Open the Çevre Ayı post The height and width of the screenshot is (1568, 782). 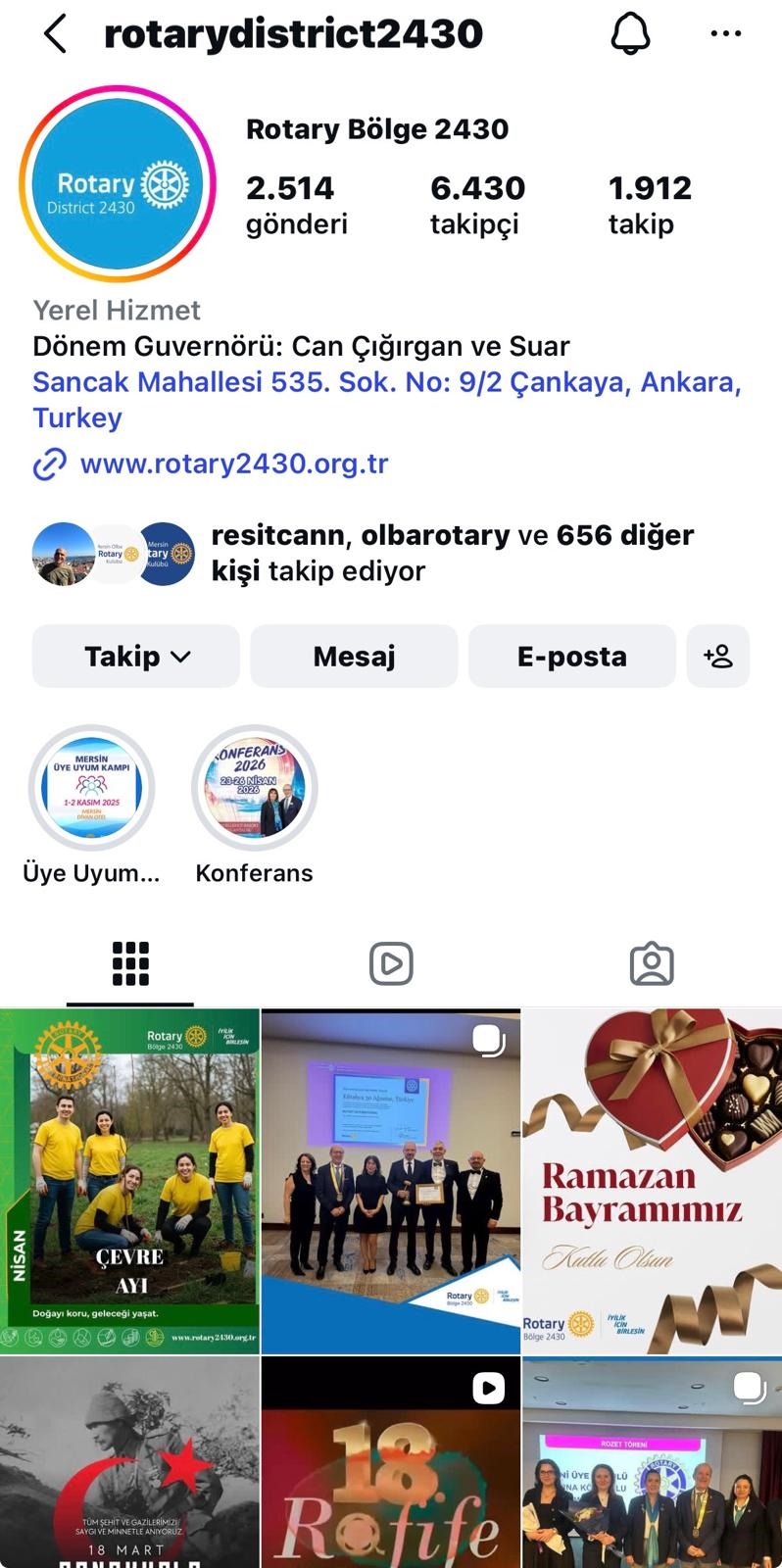[129, 1182]
